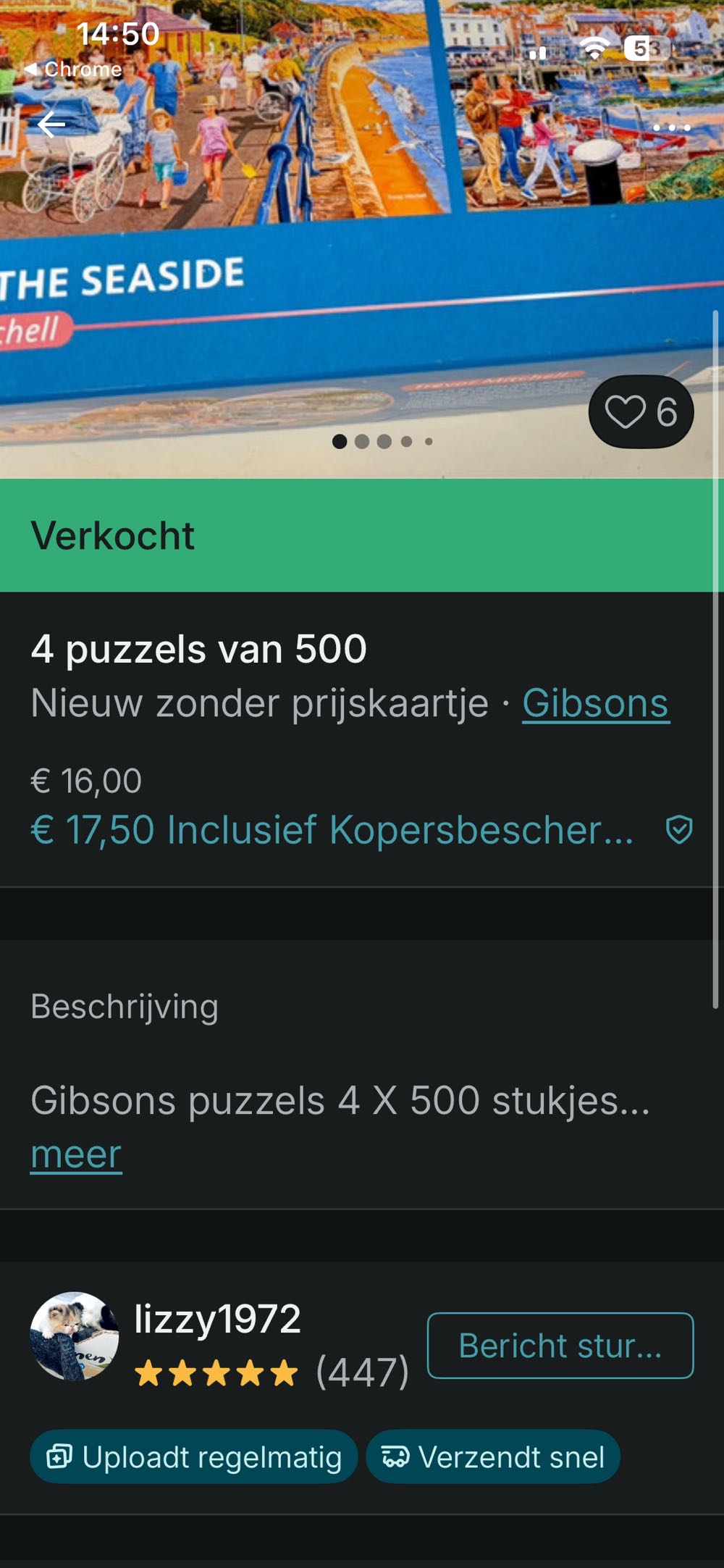Tap the back arrow to exit listing
Screen dimensions: 724x1568
[x=51, y=125]
